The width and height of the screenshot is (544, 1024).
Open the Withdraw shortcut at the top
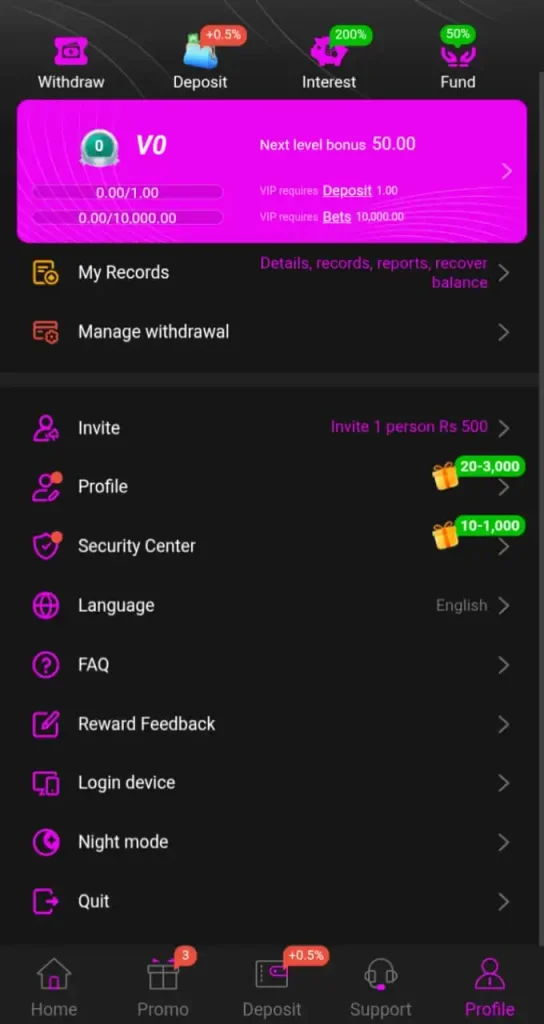[x=71, y=63]
